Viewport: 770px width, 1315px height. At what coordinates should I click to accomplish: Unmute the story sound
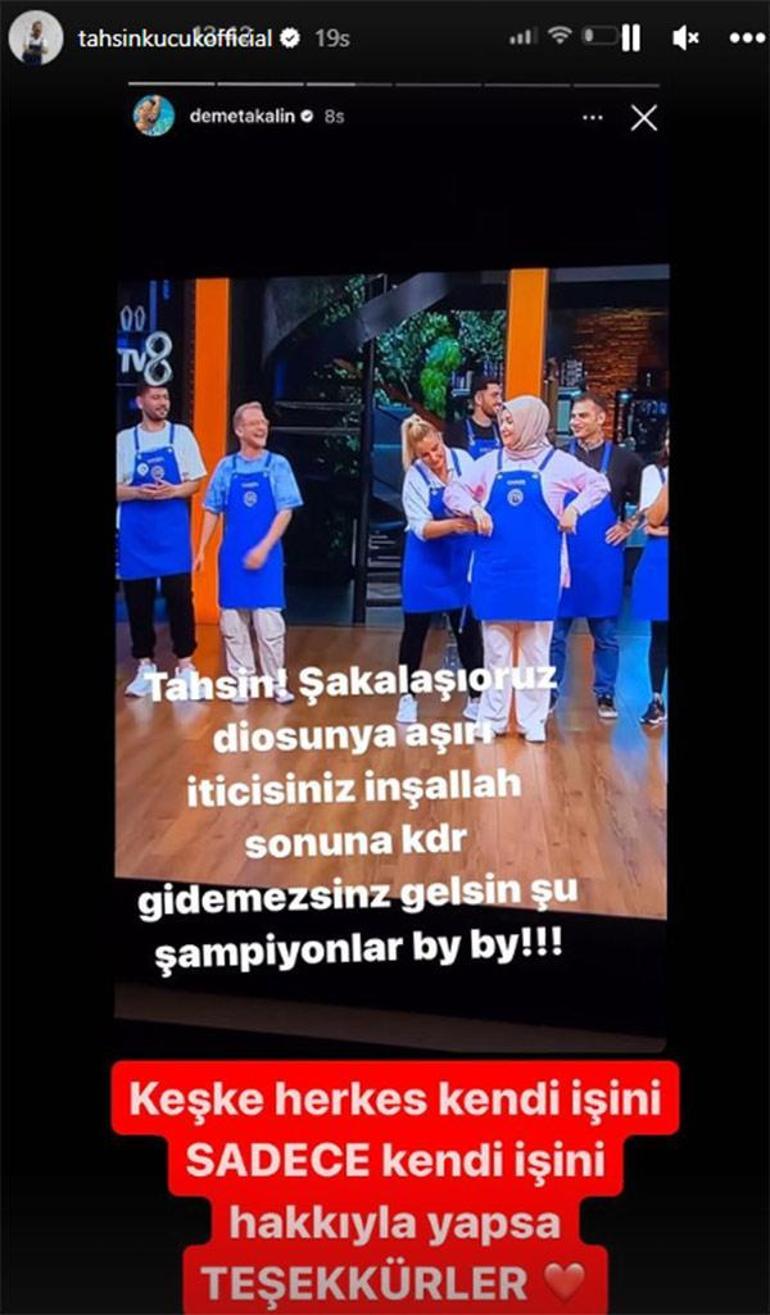point(685,39)
